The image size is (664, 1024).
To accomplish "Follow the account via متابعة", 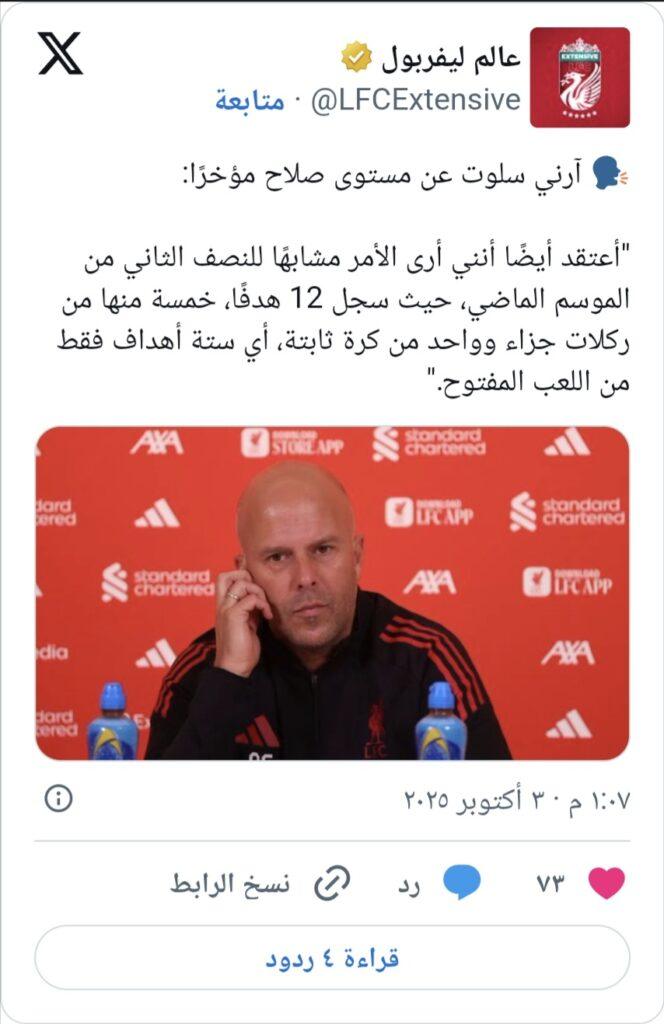I will point(249,101).
